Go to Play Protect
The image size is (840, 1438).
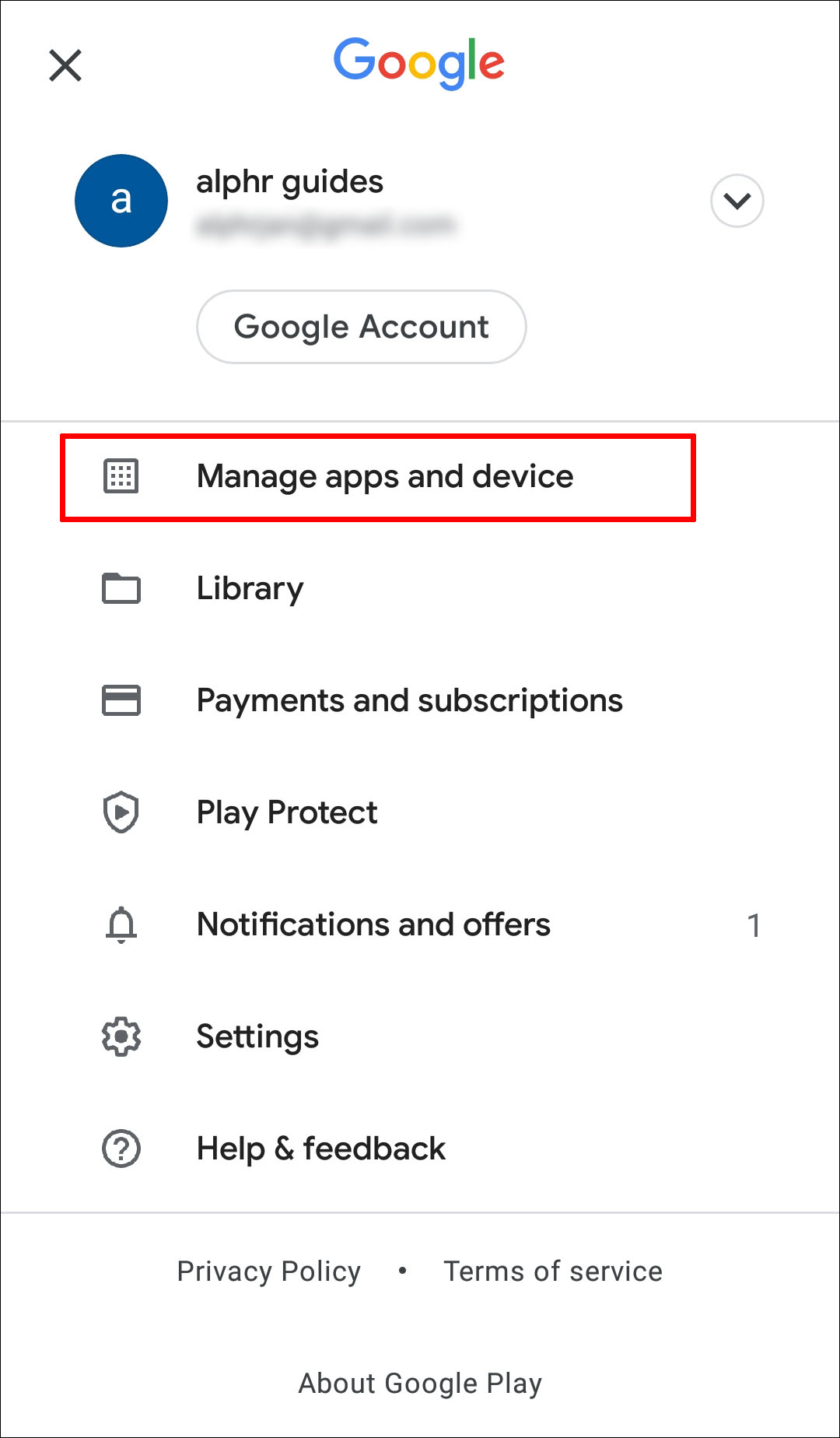tap(287, 812)
